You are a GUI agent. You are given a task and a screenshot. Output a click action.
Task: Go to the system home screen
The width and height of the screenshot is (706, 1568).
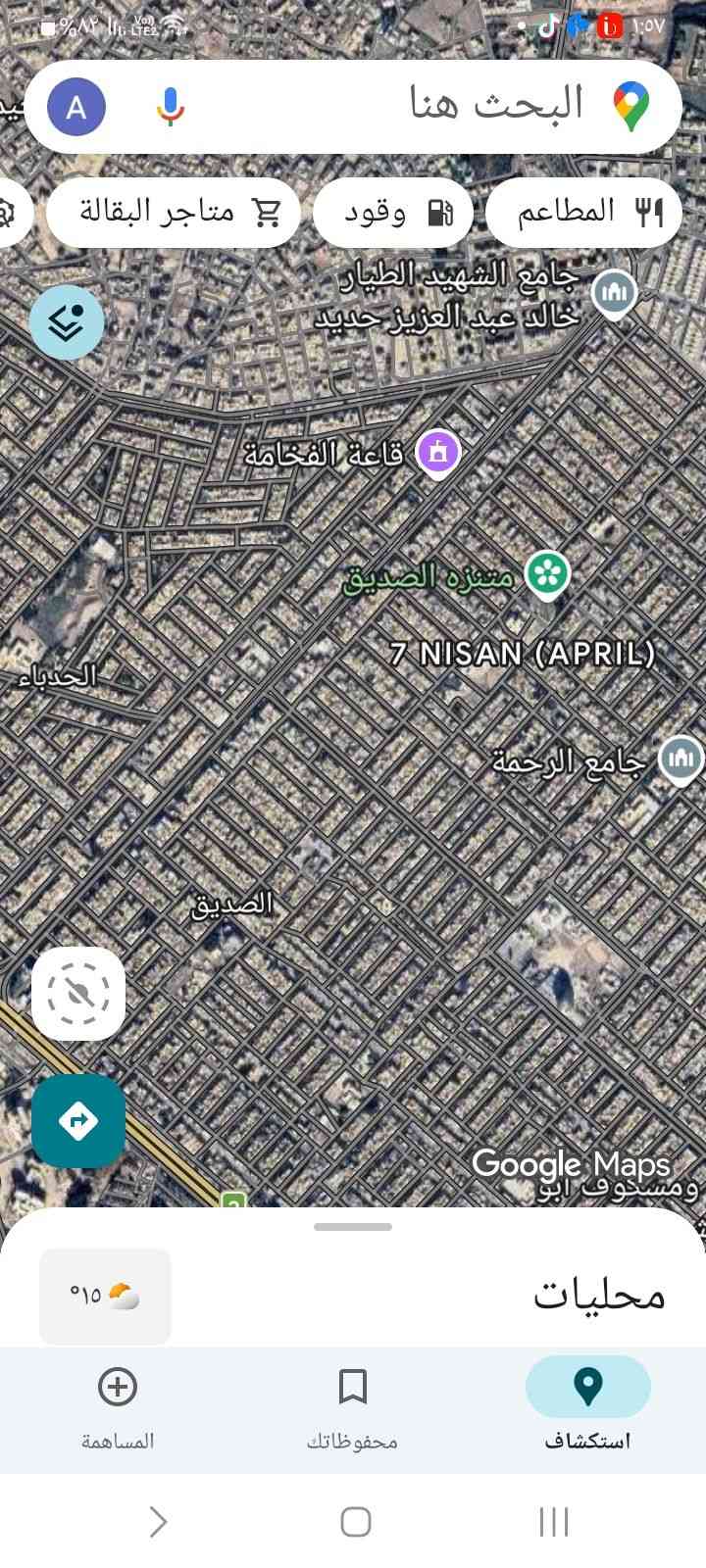[355, 1521]
